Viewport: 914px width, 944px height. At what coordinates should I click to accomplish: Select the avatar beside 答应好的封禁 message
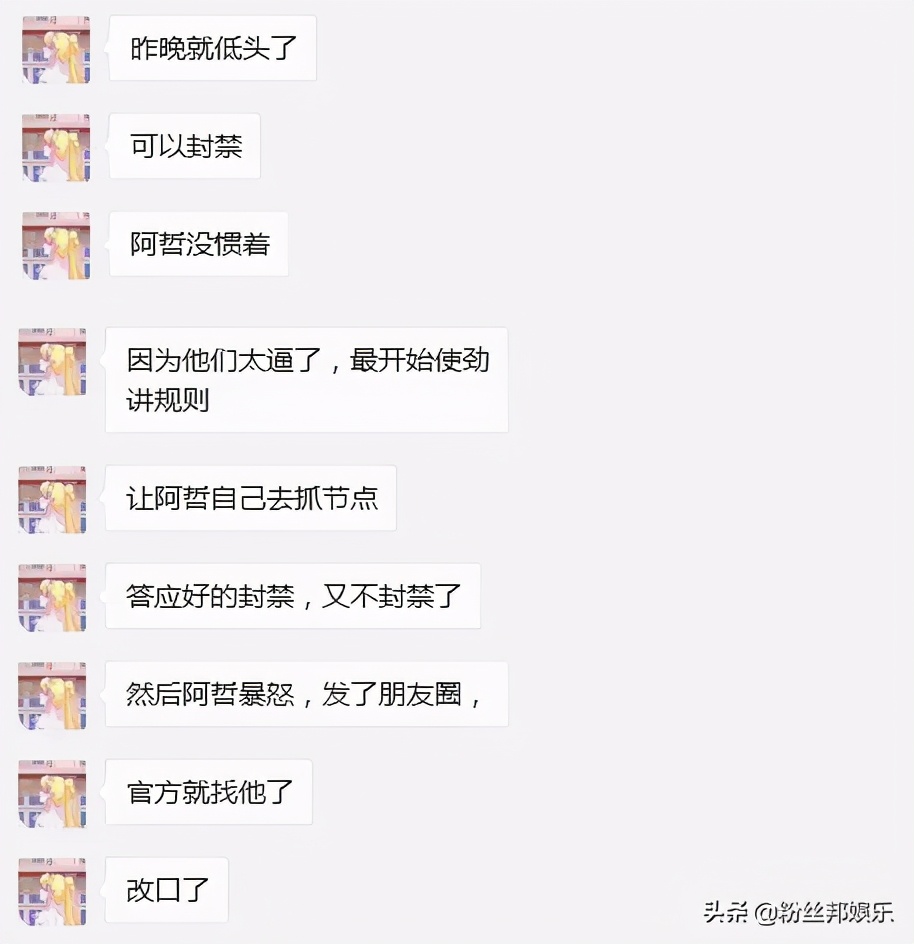pos(51,597)
